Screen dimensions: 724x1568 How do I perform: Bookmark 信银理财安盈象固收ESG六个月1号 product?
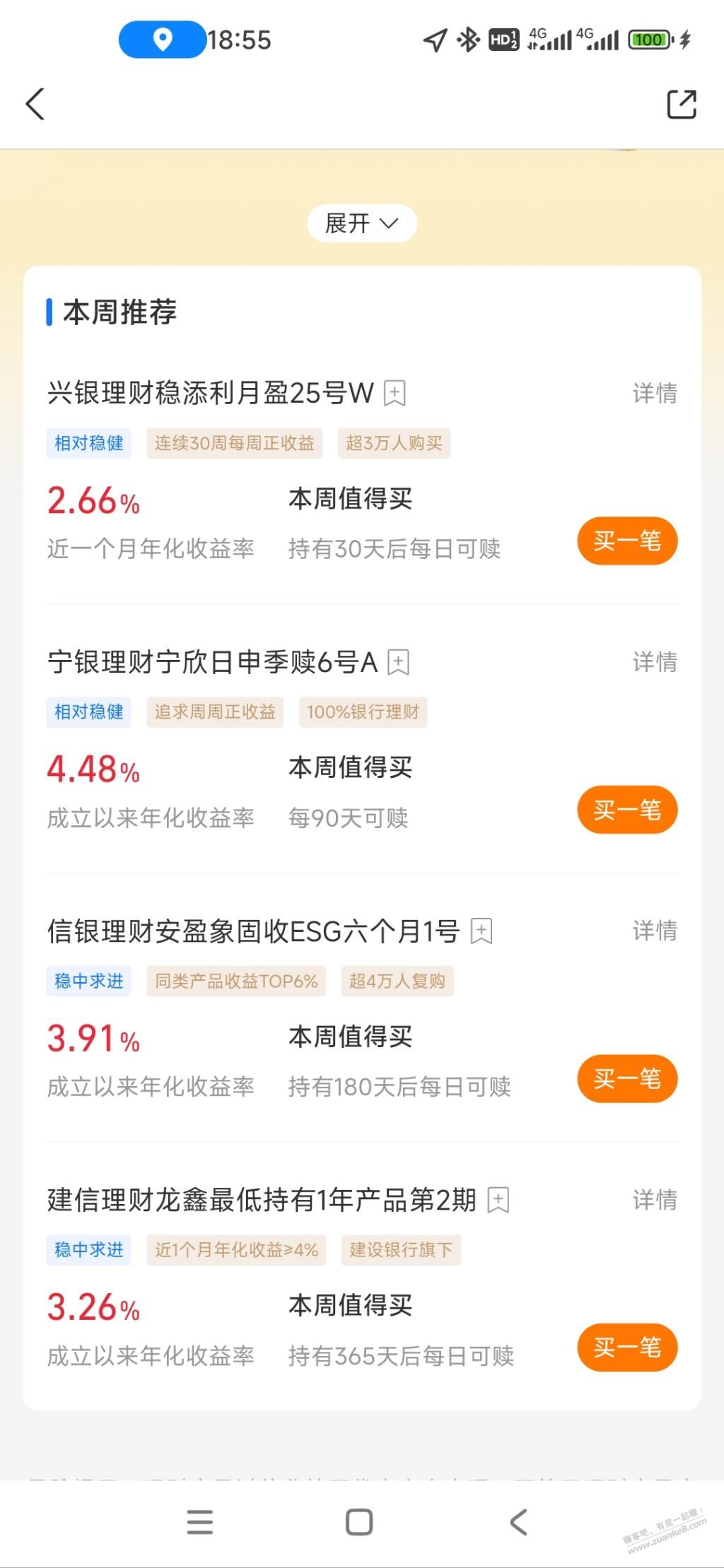pos(481,931)
